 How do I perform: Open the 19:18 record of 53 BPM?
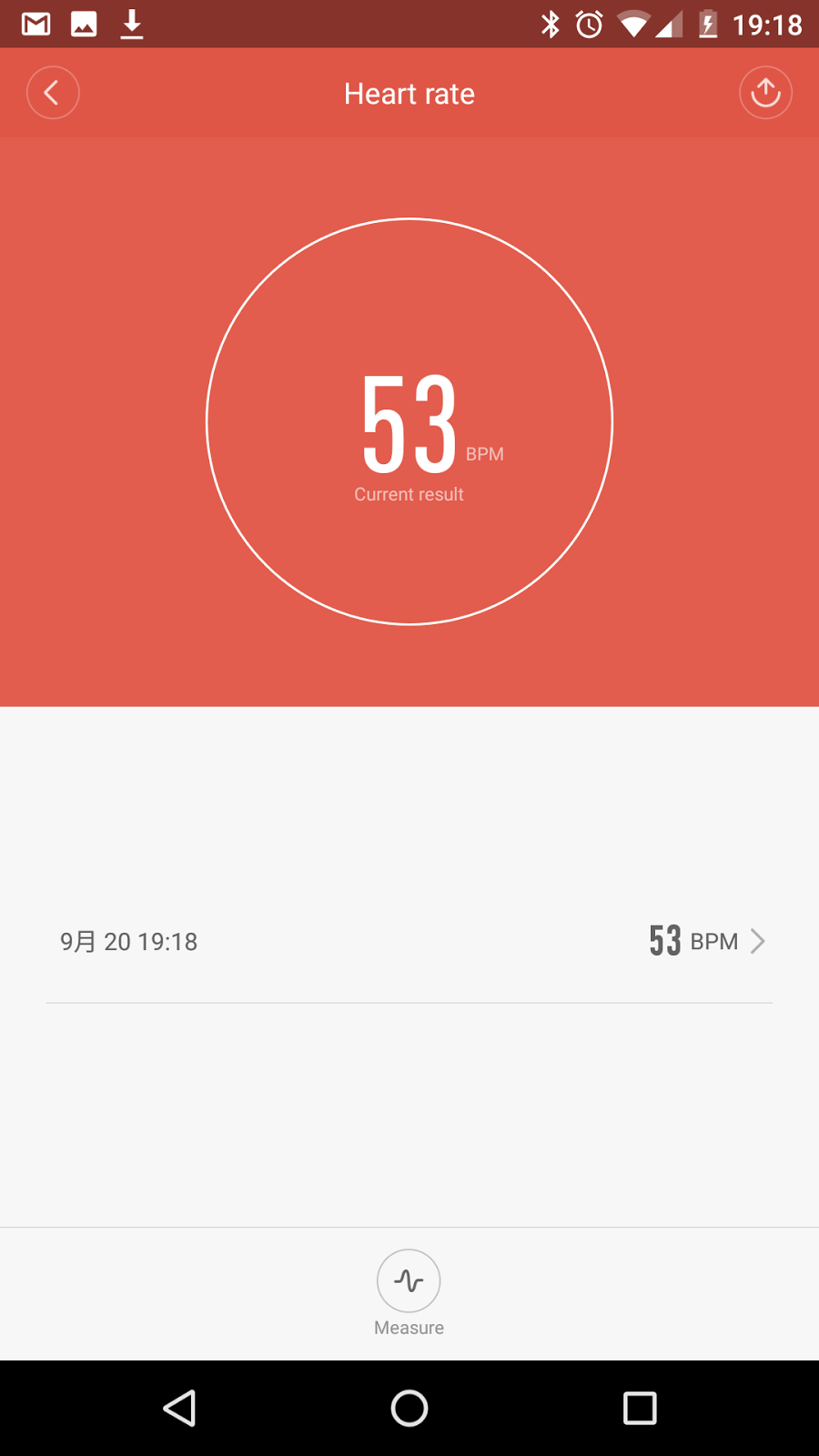(409, 941)
